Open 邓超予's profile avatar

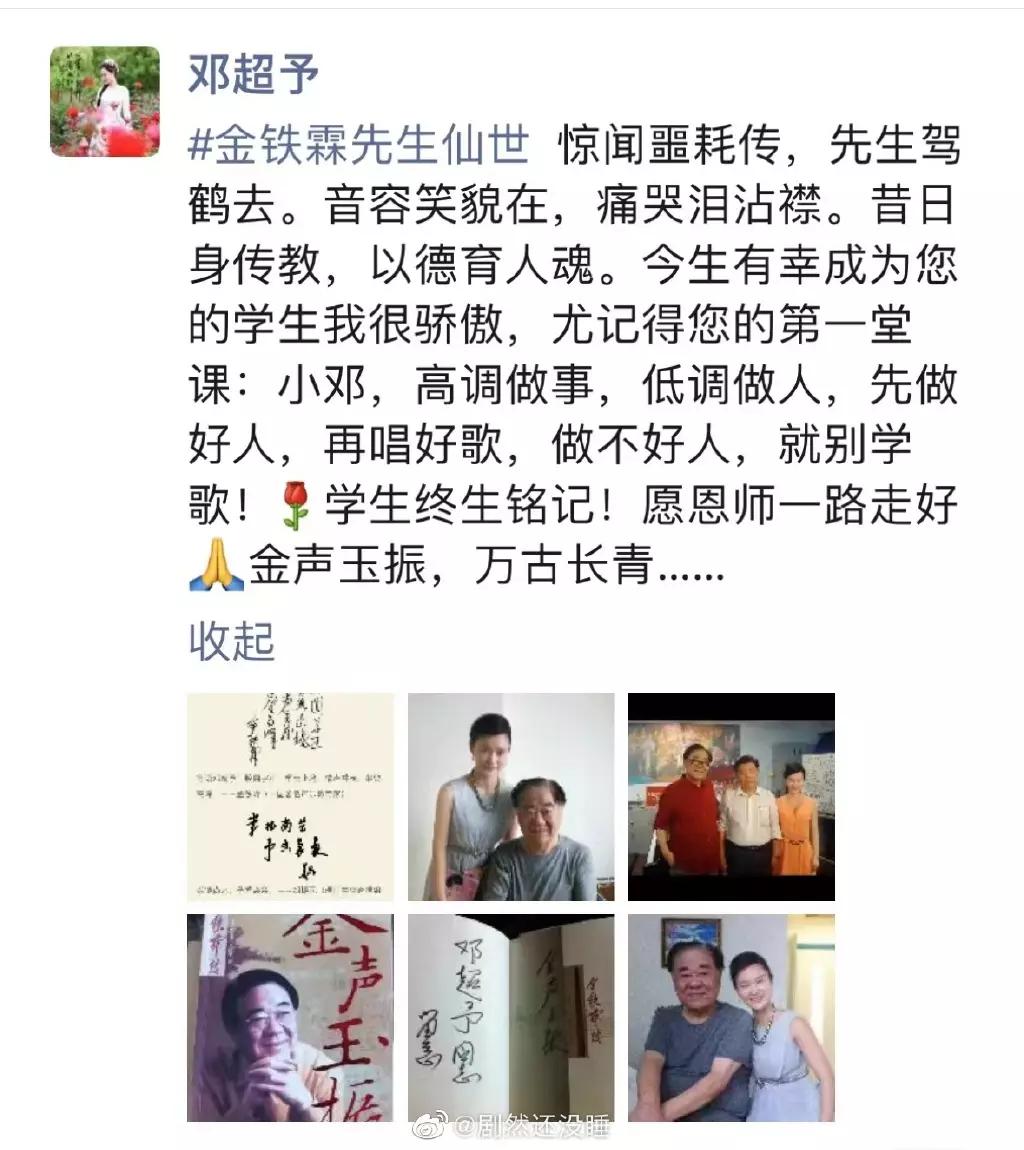(x=104, y=101)
